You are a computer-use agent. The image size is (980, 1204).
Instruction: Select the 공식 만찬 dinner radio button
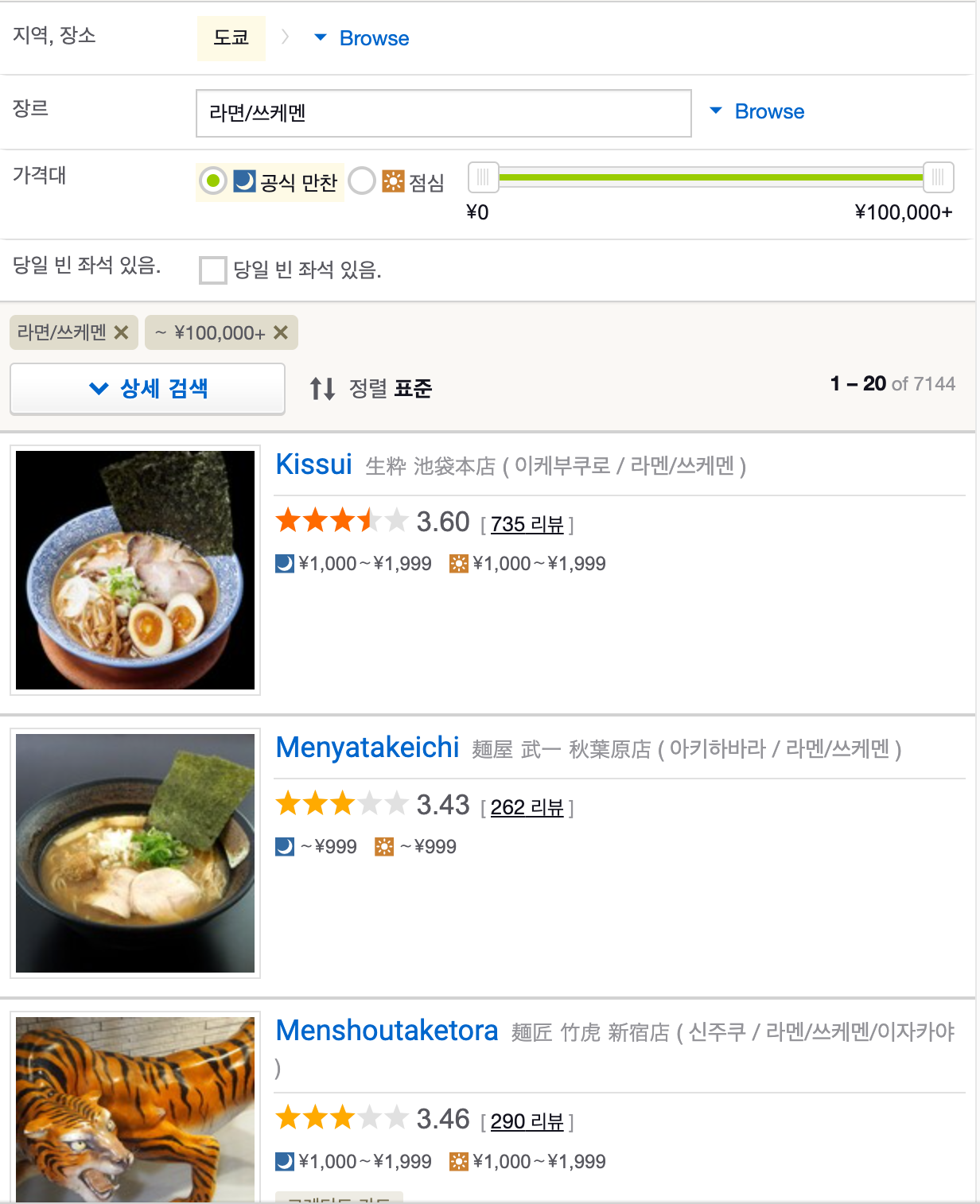213,181
